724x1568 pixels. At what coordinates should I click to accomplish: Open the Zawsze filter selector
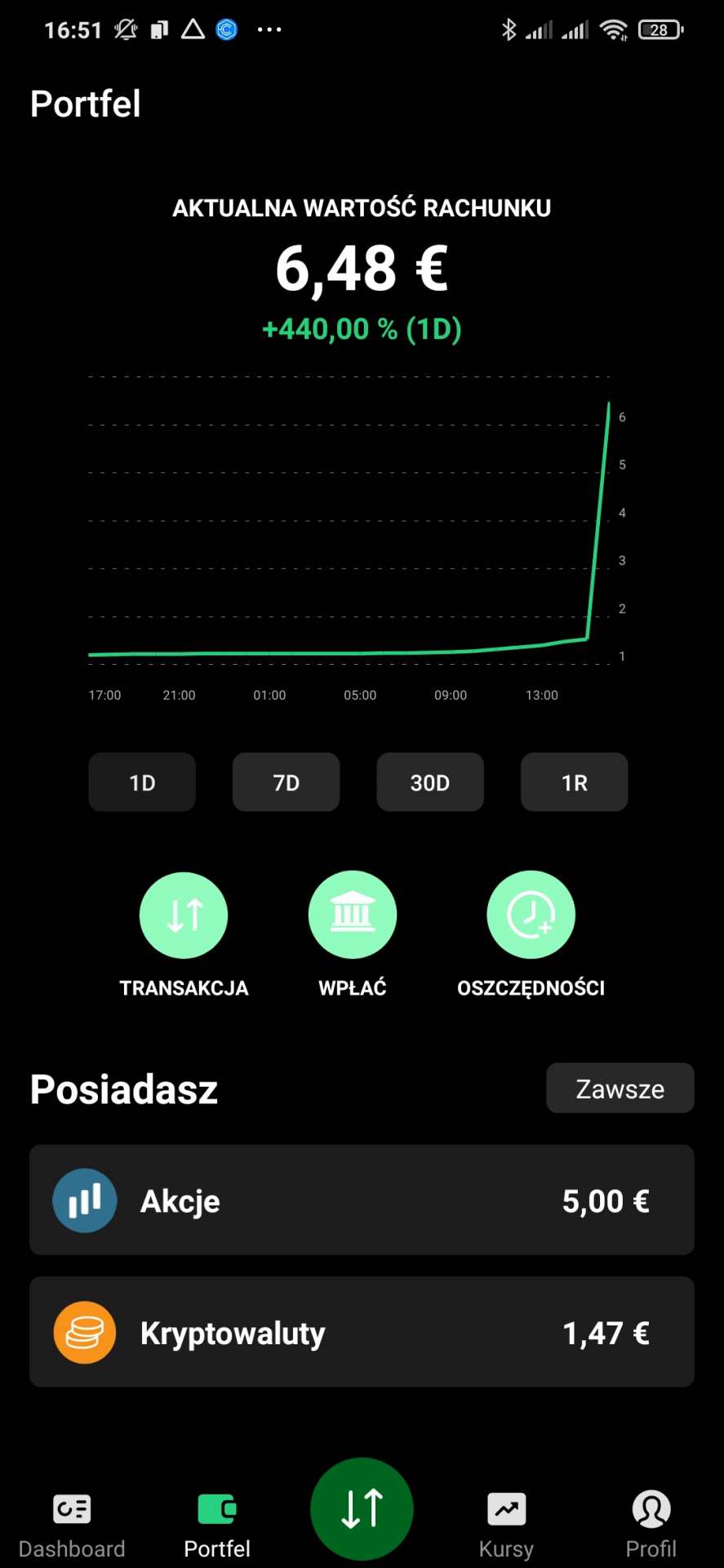[x=620, y=1088]
